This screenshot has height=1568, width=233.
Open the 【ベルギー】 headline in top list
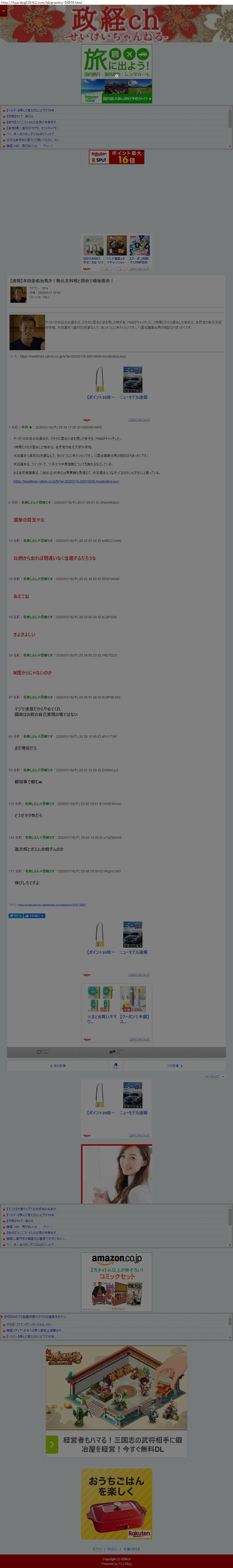(x=30, y=110)
